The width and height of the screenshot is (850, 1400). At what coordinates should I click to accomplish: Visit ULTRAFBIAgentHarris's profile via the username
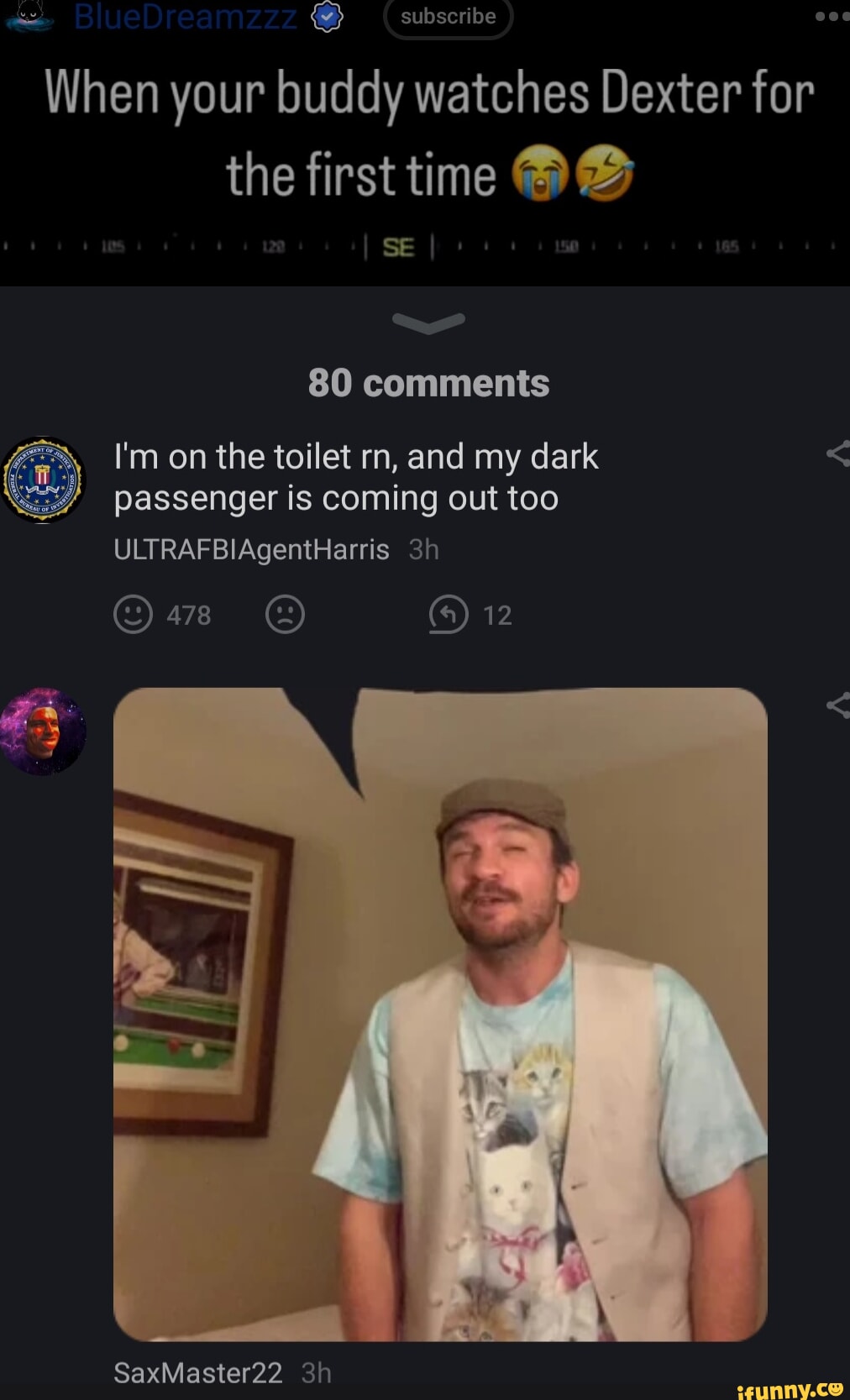coord(251,549)
